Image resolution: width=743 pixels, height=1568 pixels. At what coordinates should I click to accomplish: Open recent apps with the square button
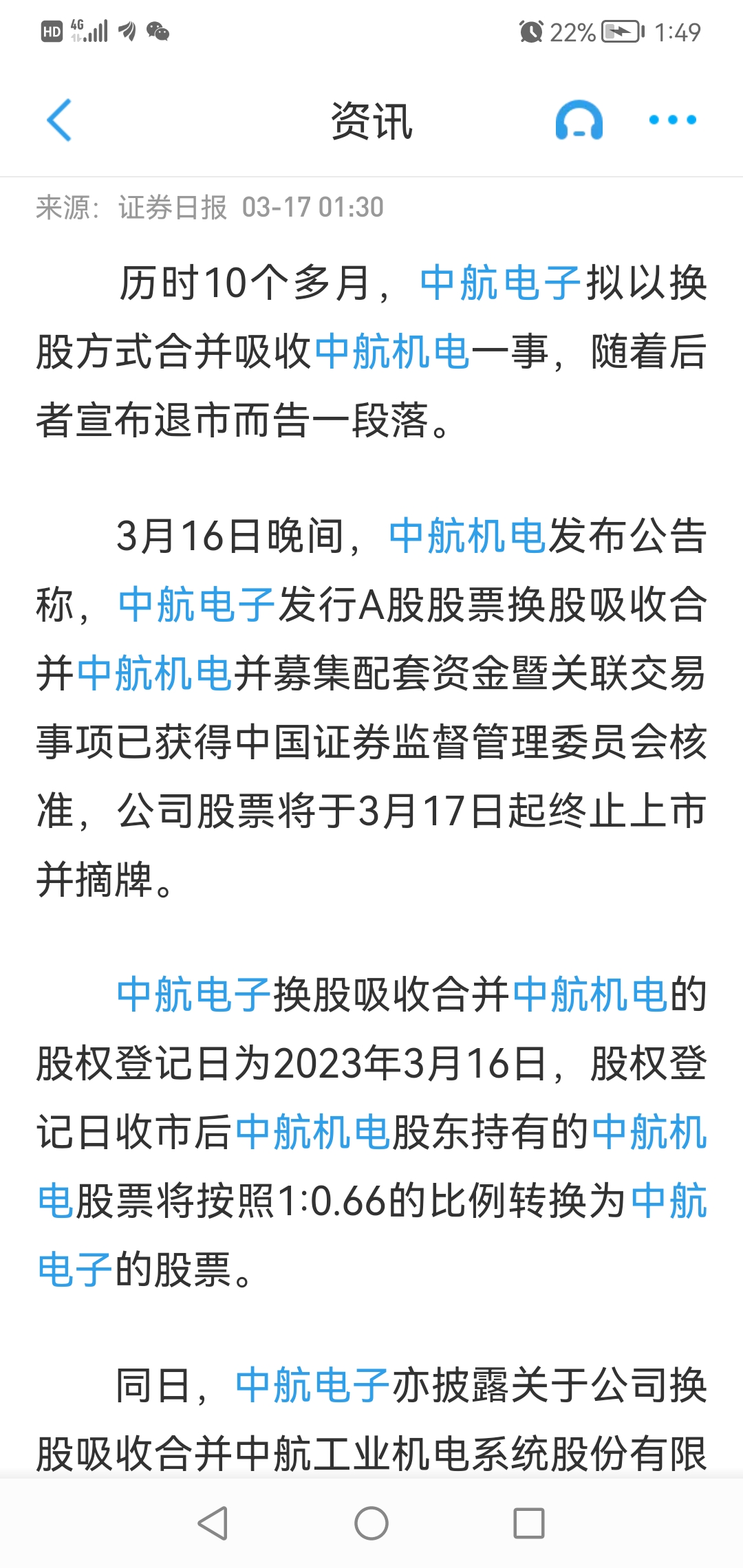tap(529, 1523)
